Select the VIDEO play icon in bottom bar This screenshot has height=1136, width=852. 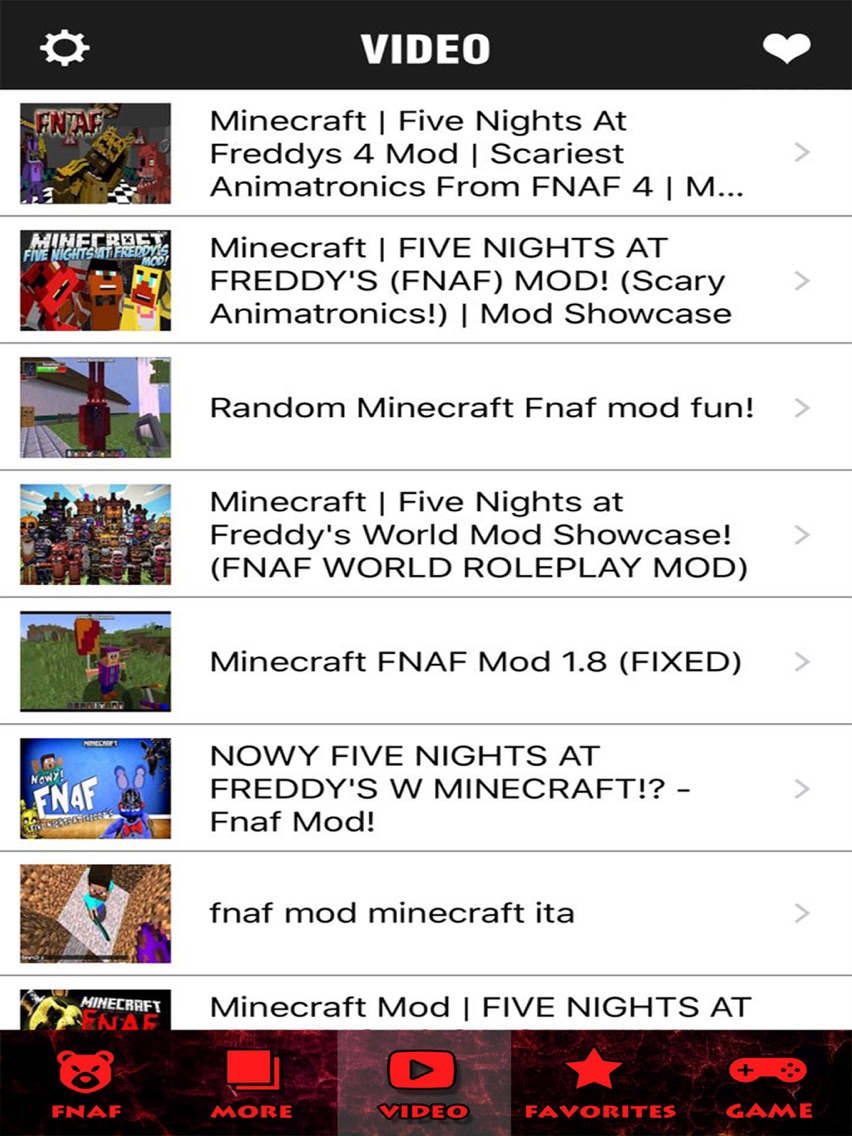point(424,1070)
